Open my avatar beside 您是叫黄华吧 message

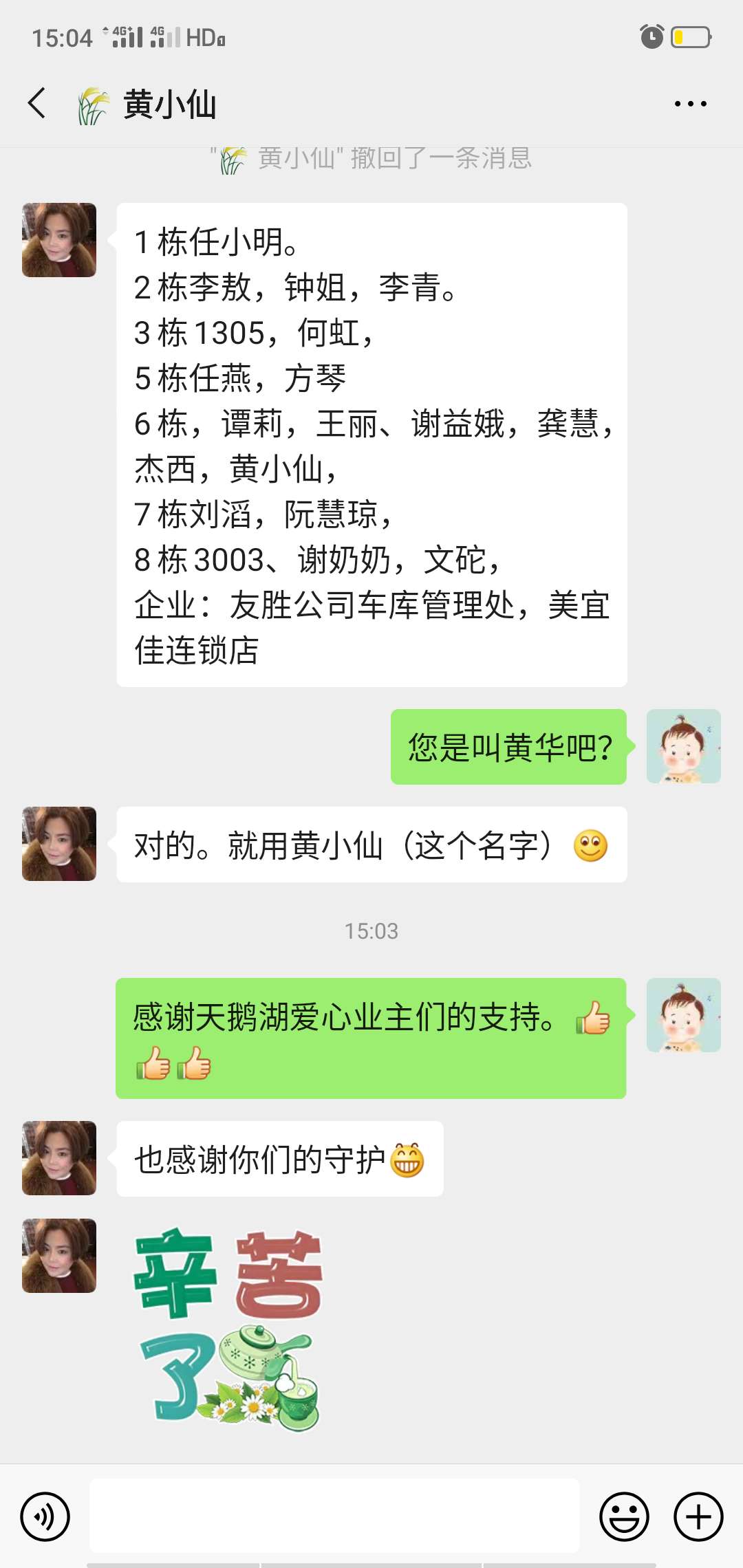[683, 746]
